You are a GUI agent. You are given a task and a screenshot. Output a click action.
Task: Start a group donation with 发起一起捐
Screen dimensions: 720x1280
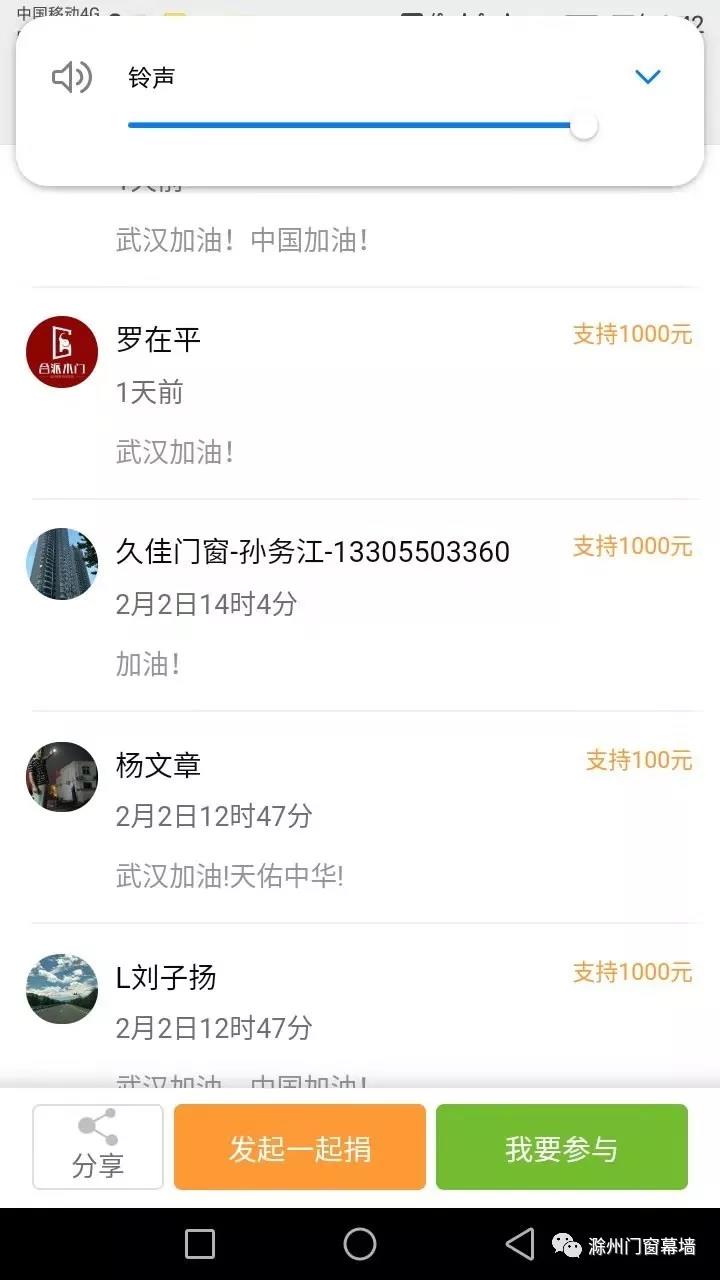click(300, 1147)
